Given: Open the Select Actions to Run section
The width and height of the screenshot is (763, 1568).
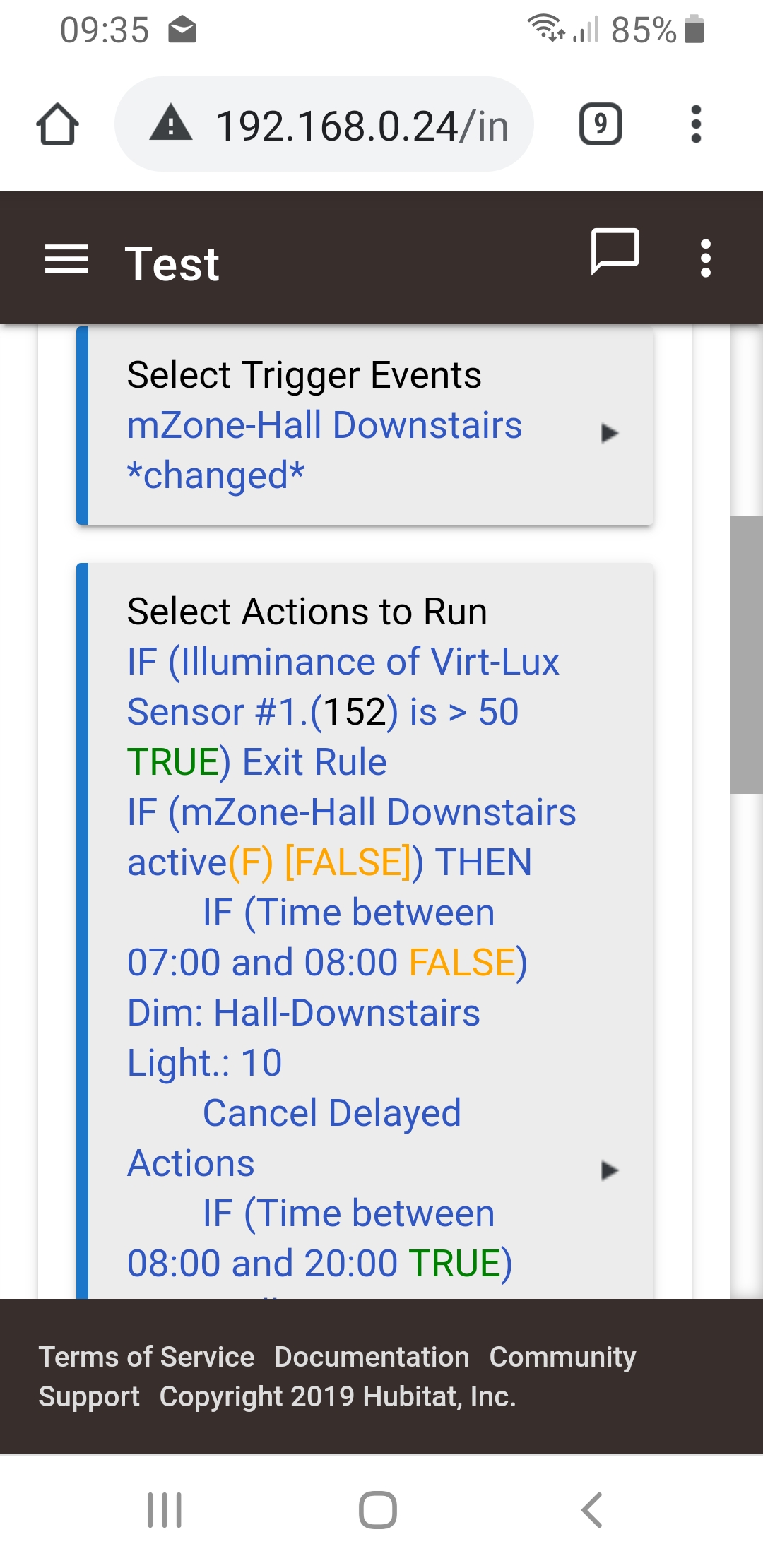Looking at the screenshot, I should (x=365, y=931).
